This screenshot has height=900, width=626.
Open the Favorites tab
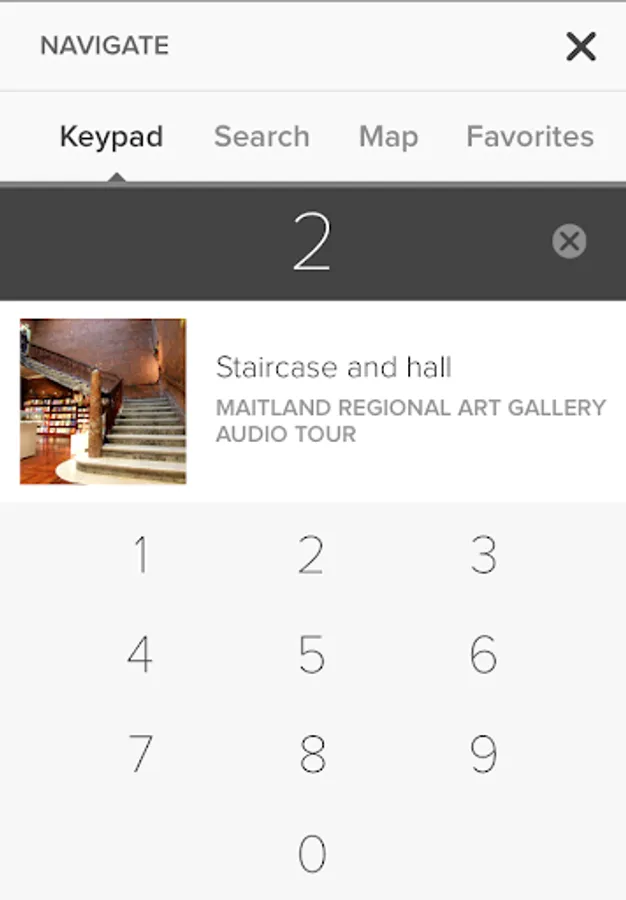click(x=530, y=137)
